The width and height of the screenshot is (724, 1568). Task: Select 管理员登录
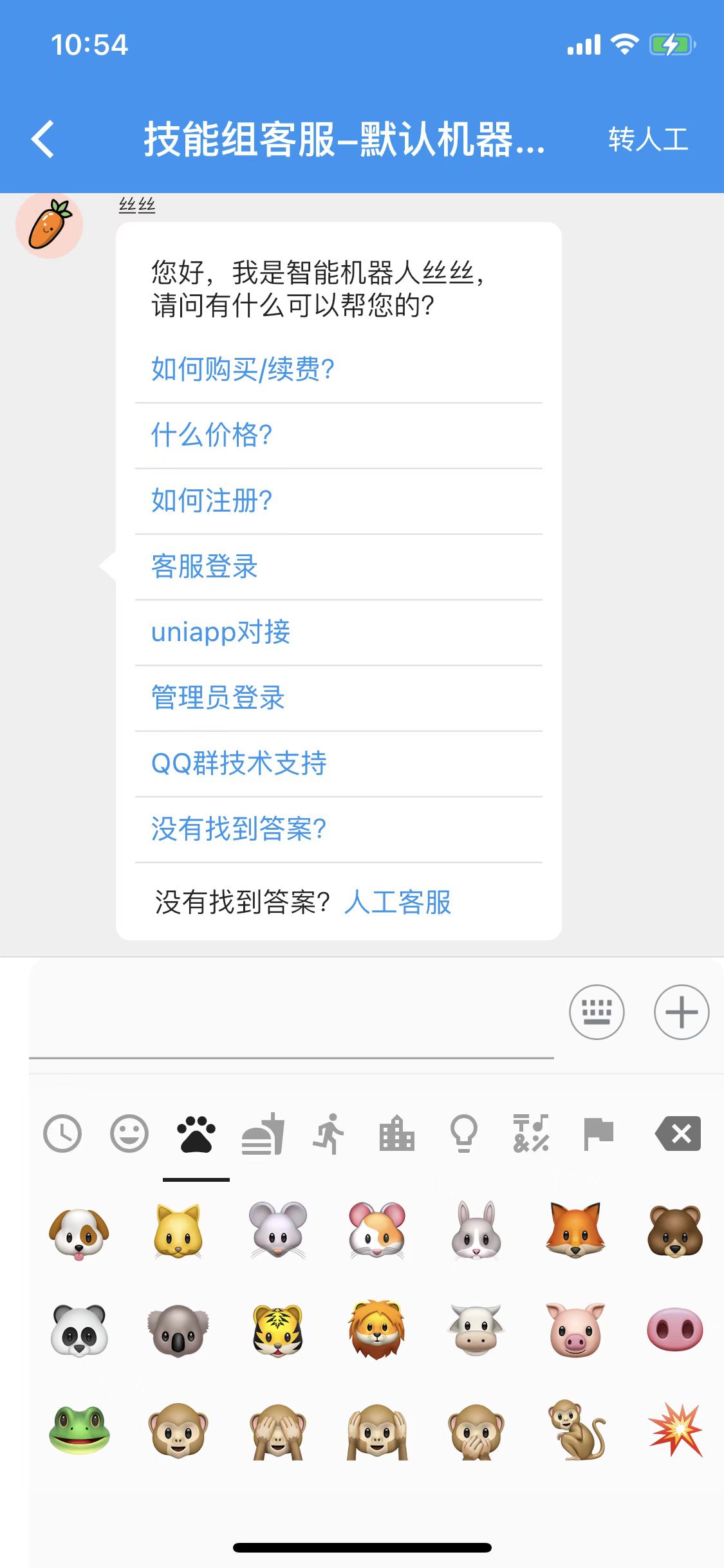click(218, 698)
